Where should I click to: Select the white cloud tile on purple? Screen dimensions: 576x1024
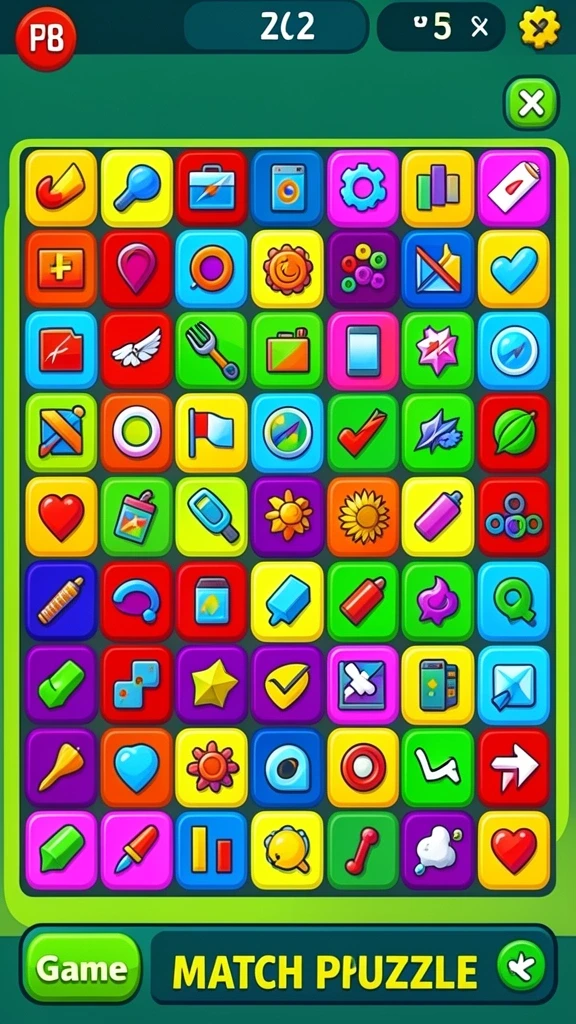(438, 850)
